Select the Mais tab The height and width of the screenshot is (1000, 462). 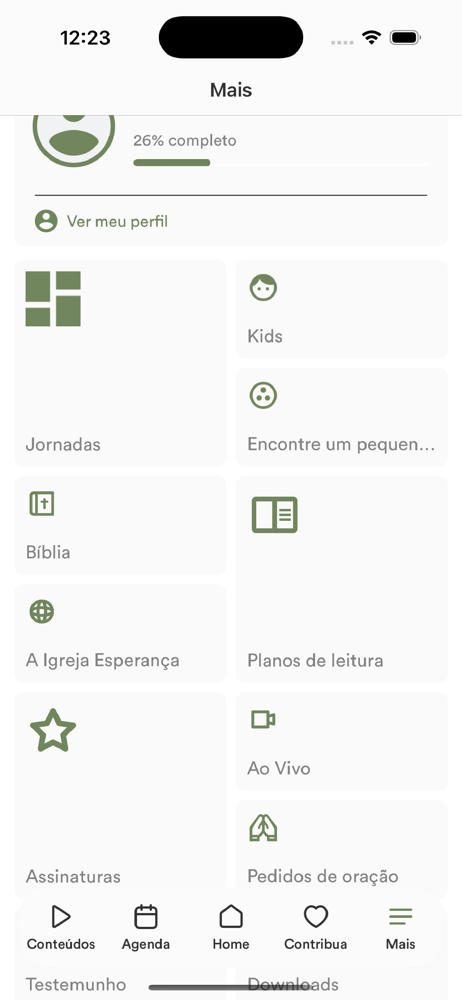(x=401, y=928)
